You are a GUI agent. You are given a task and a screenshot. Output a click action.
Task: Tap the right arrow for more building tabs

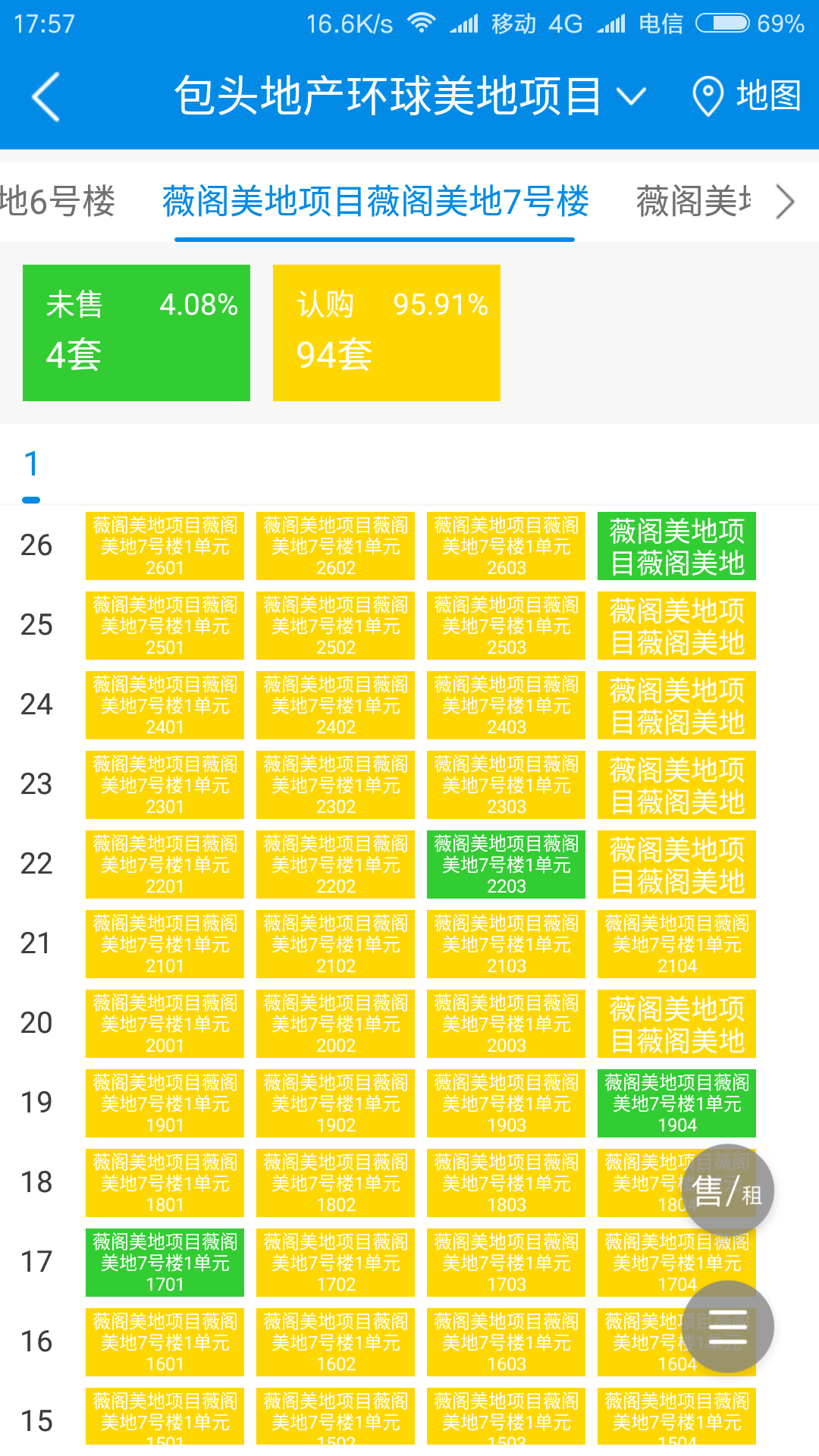click(786, 202)
